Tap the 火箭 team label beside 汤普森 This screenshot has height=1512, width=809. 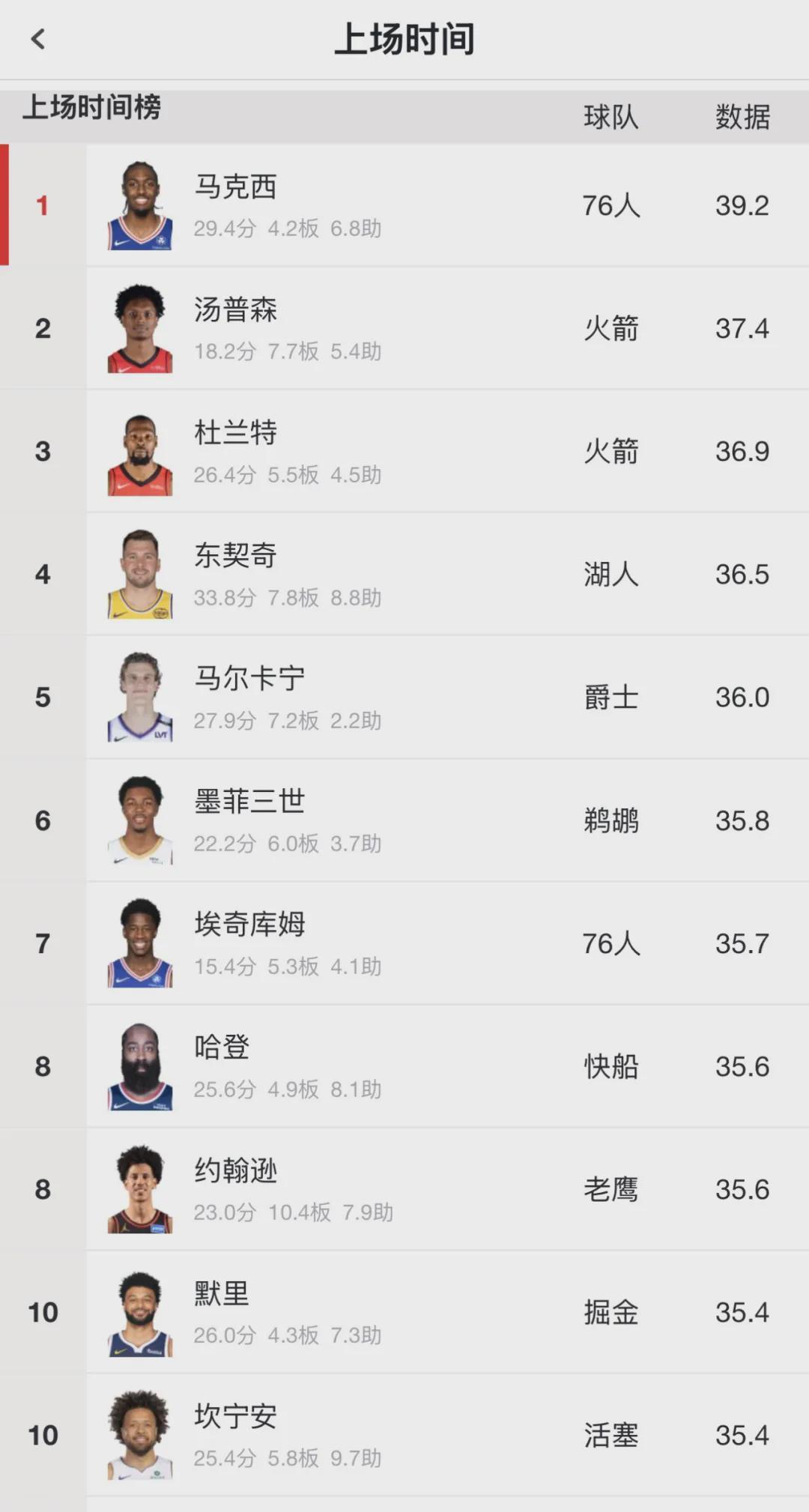611,329
